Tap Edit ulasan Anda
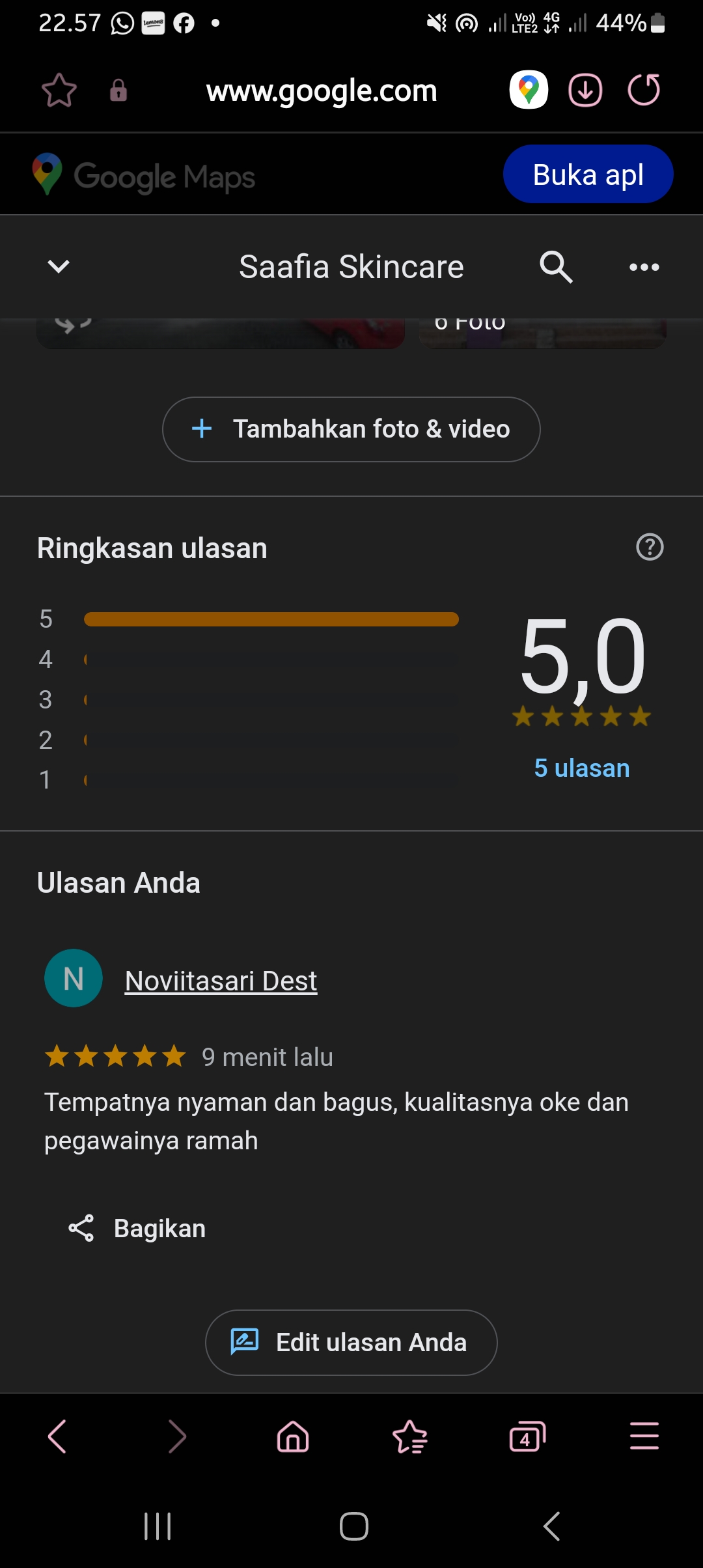 pos(351,1343)
